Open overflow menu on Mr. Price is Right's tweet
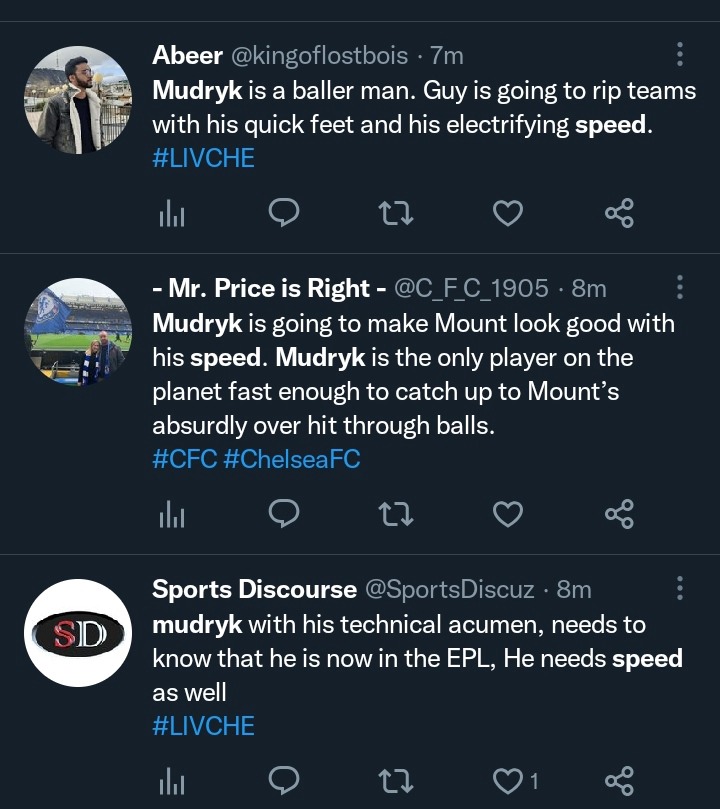 pos(680,288)
